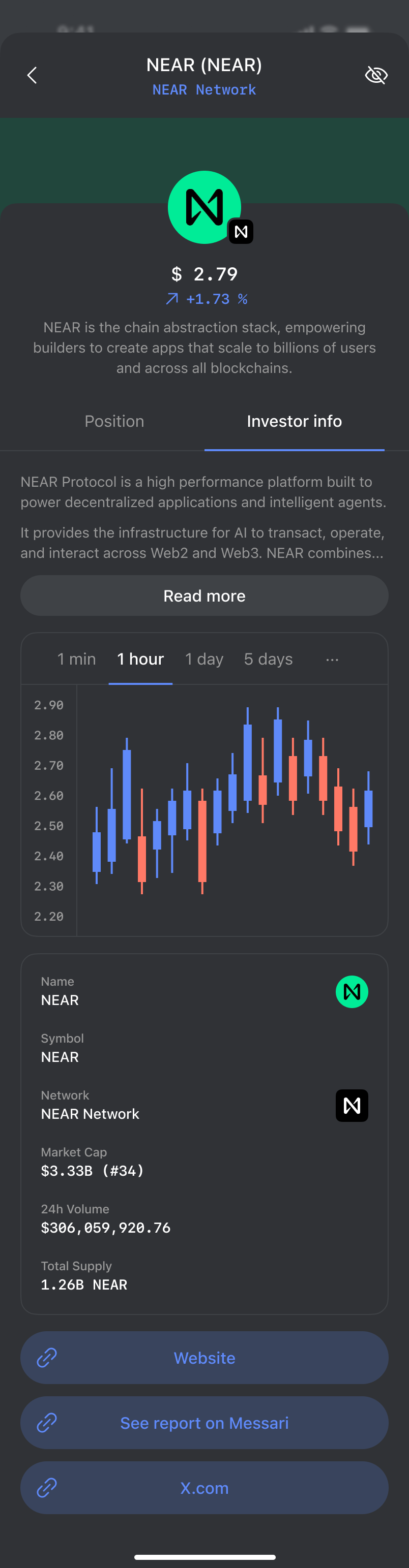Visit the X.com link
Screen dimensions: 409x1568
tap(204, 1488)
